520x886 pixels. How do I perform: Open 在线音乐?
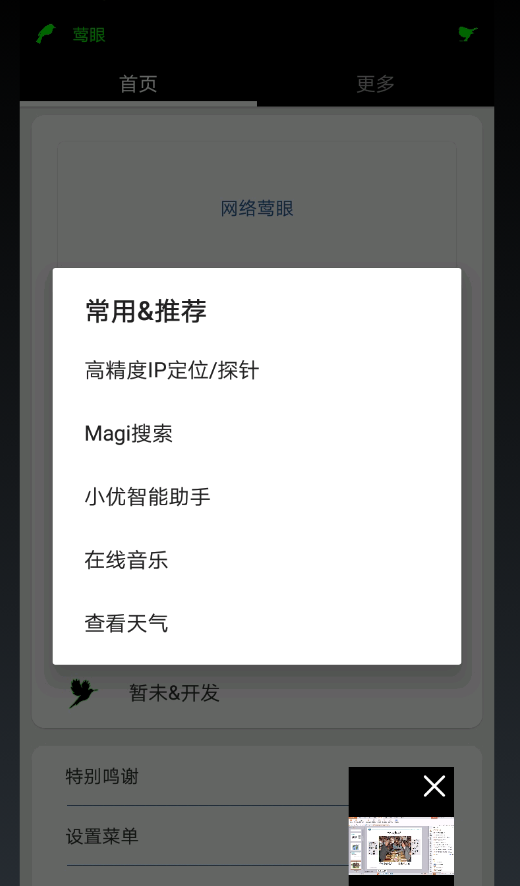[x=257, y=561]
